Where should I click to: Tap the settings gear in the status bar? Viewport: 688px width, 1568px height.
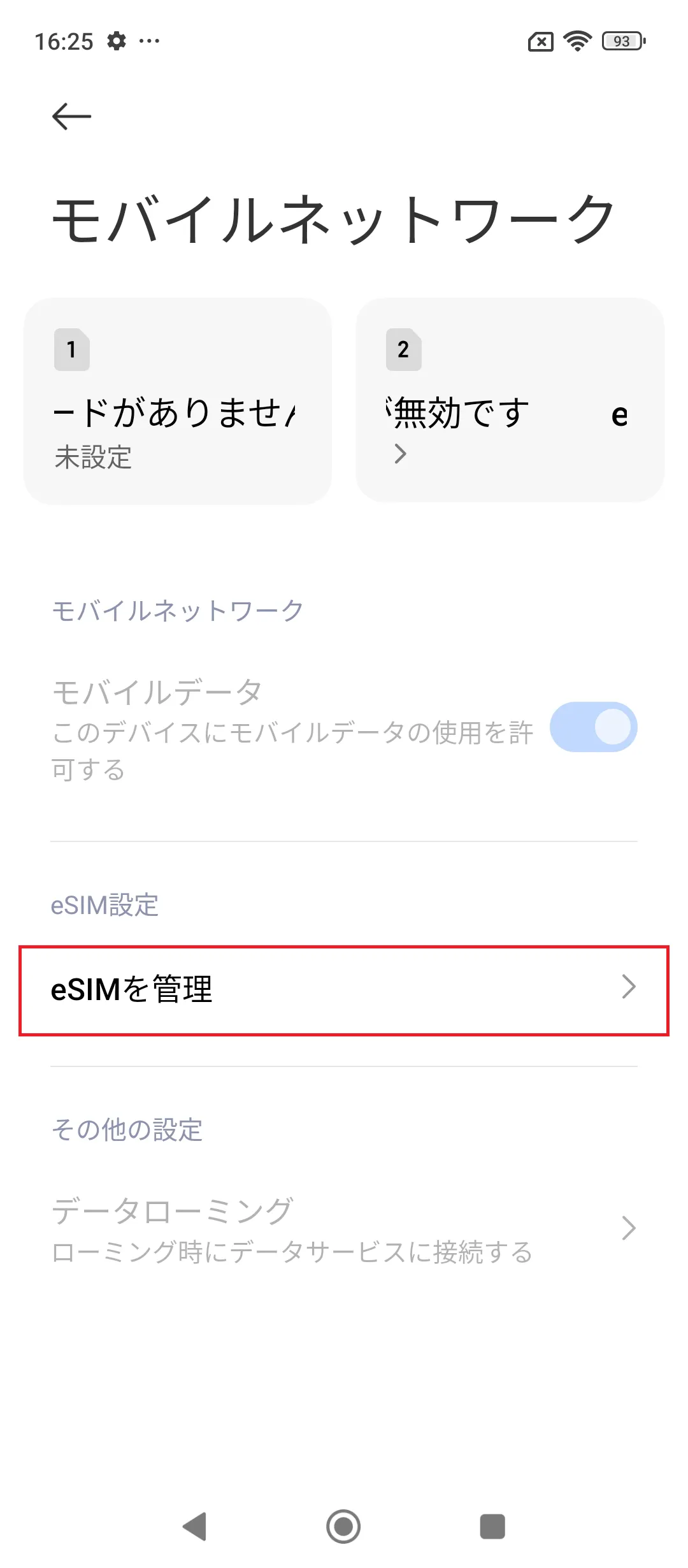tap(118, 41)
